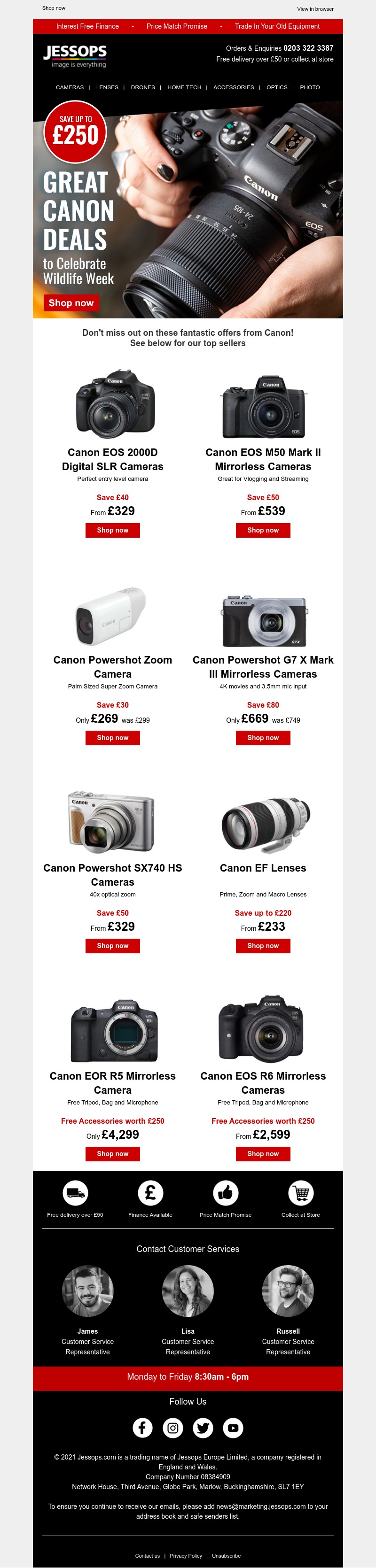Shop now for Canon EOS 2000D
This screenshot has height=1568, width=376.
[x=113, y=530]
